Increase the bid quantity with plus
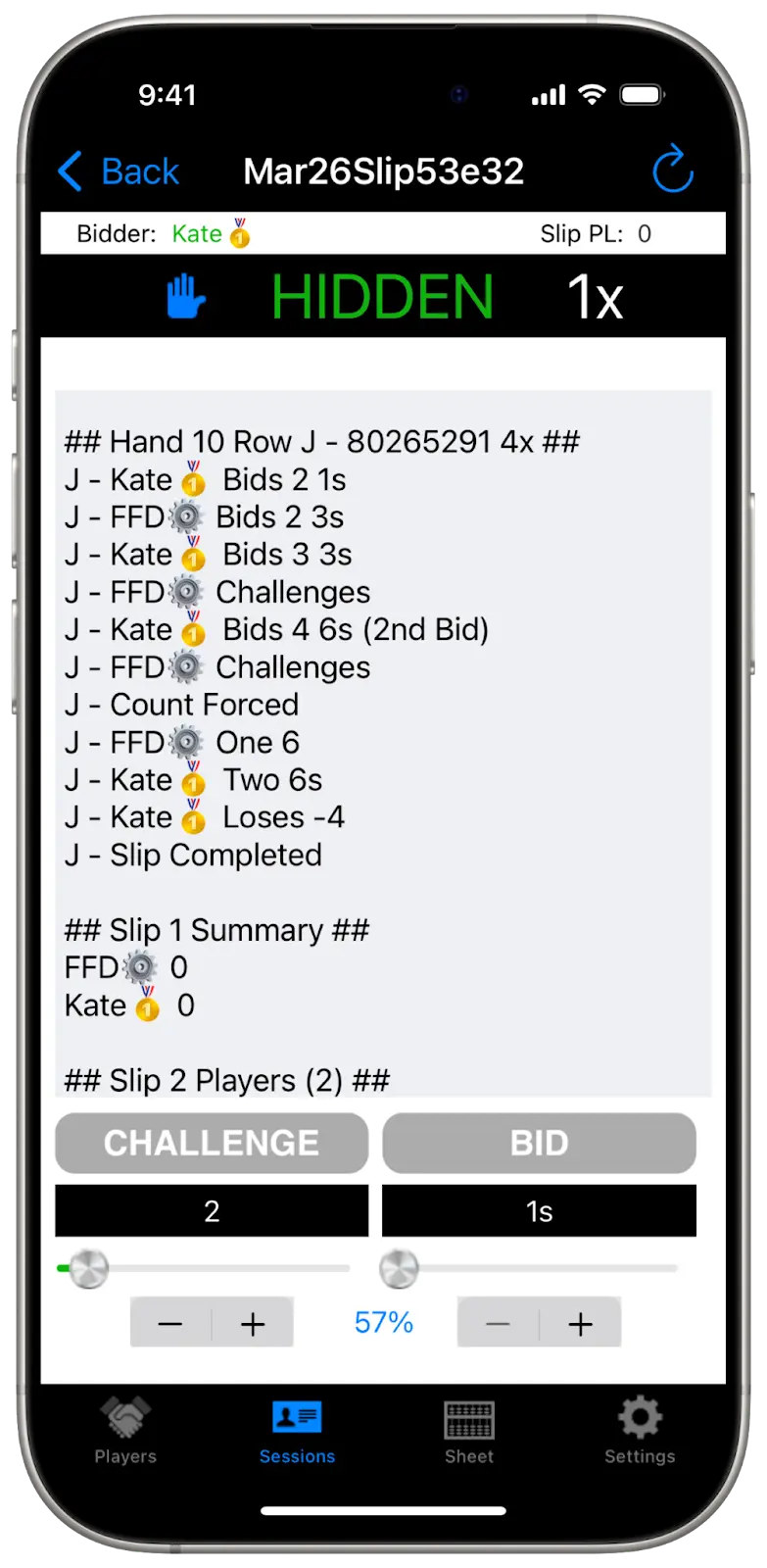 [x=253, y=1323]
